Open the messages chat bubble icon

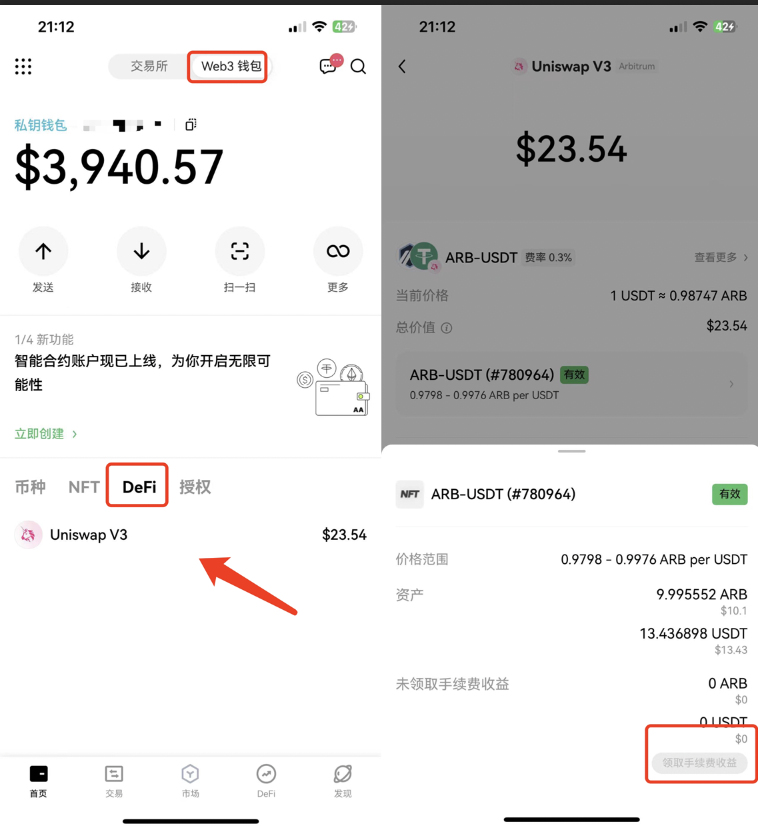tap(328, 67)
